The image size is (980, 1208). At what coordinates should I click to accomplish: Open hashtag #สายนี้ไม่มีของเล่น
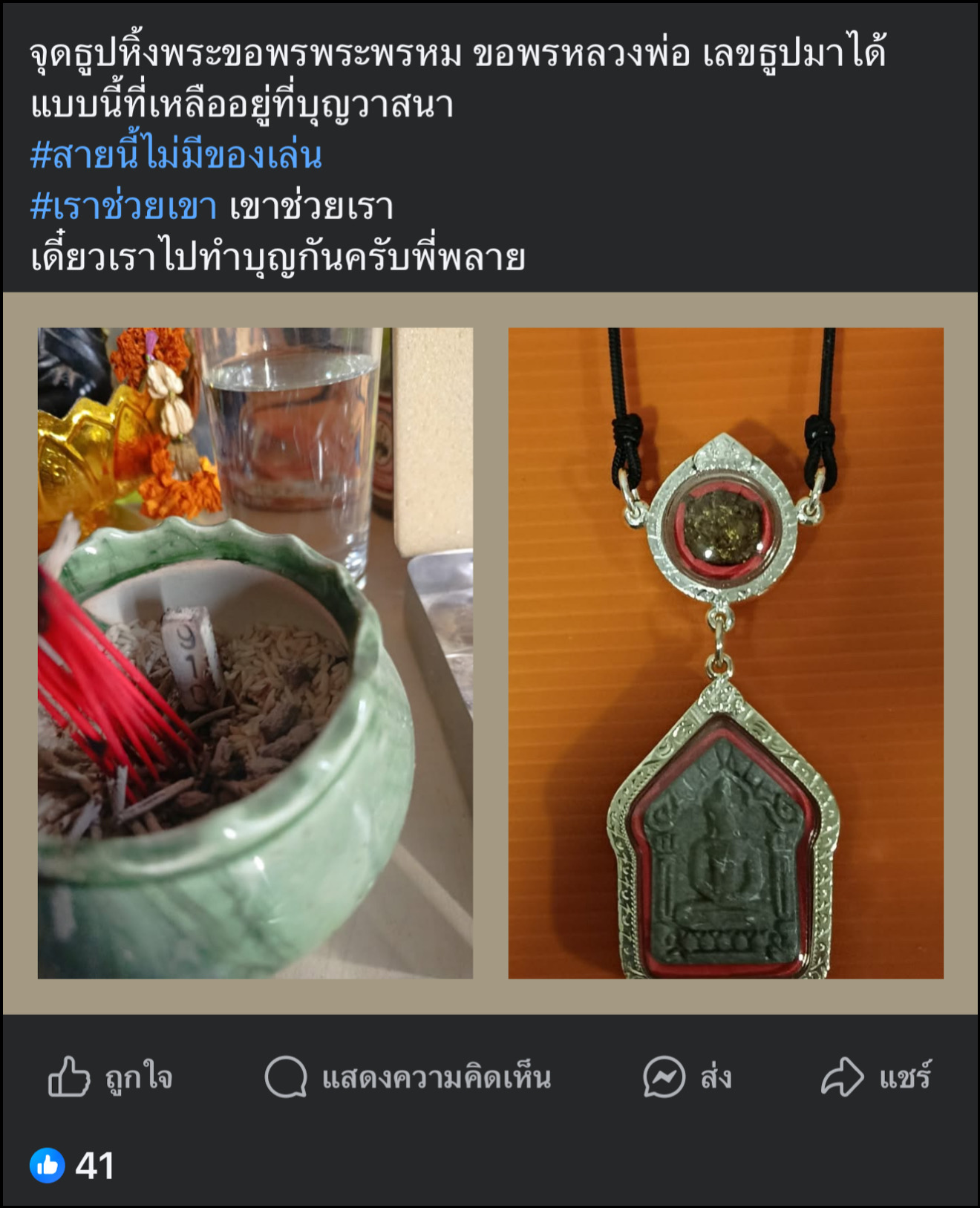pyautogui.click(x=176, y=155)
